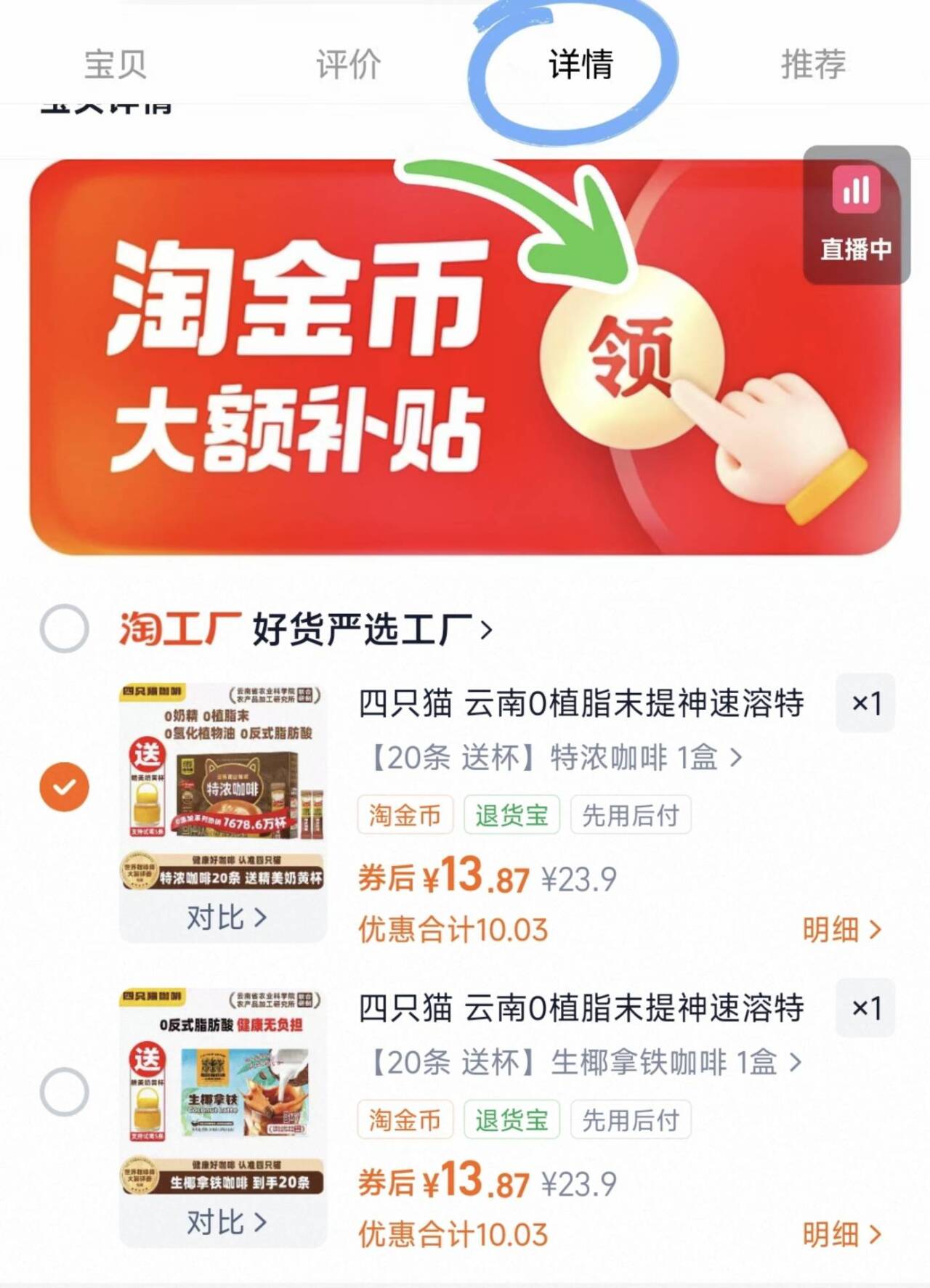Switch to the 宝贝 tab
This screenshot has width=930, height=1288.
116,64
